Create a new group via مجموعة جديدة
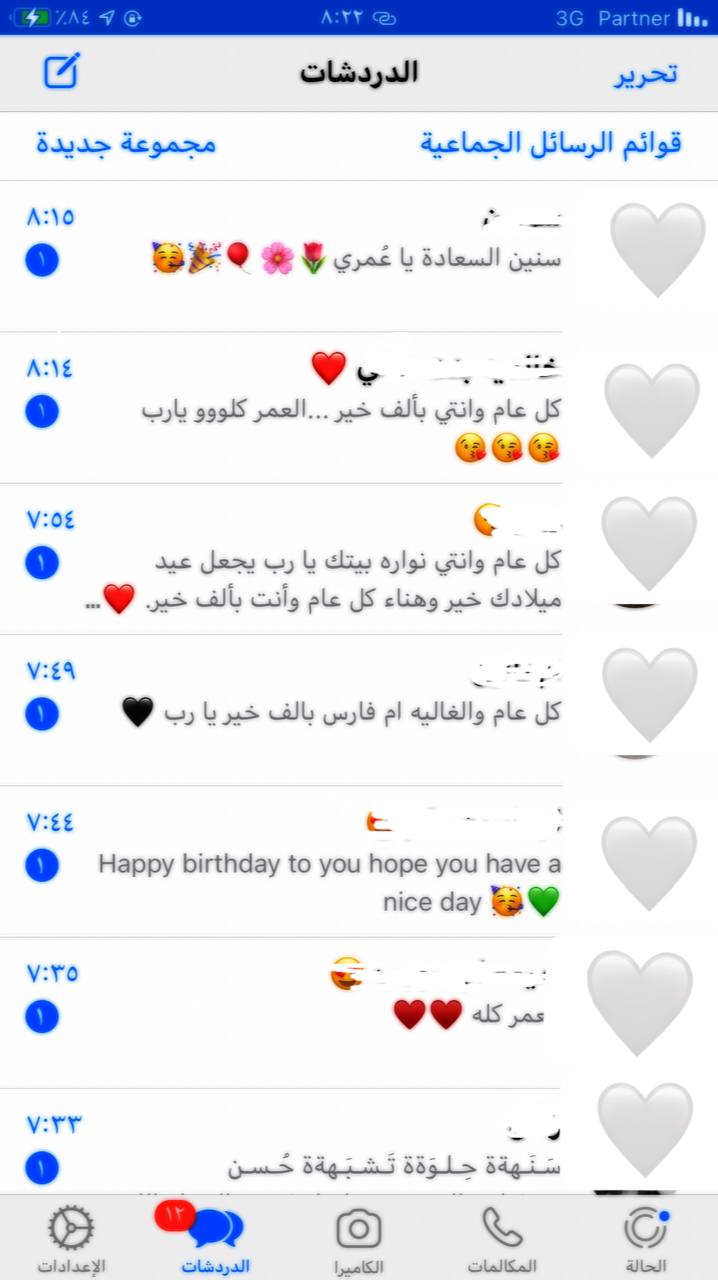The image size is (718, 1280). (x=126, y=143)
